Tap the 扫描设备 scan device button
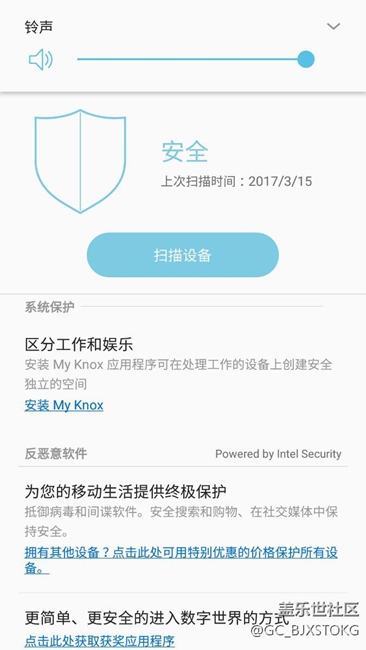The height and width of the screenshot is (650, 366). (x=183, y=255)
